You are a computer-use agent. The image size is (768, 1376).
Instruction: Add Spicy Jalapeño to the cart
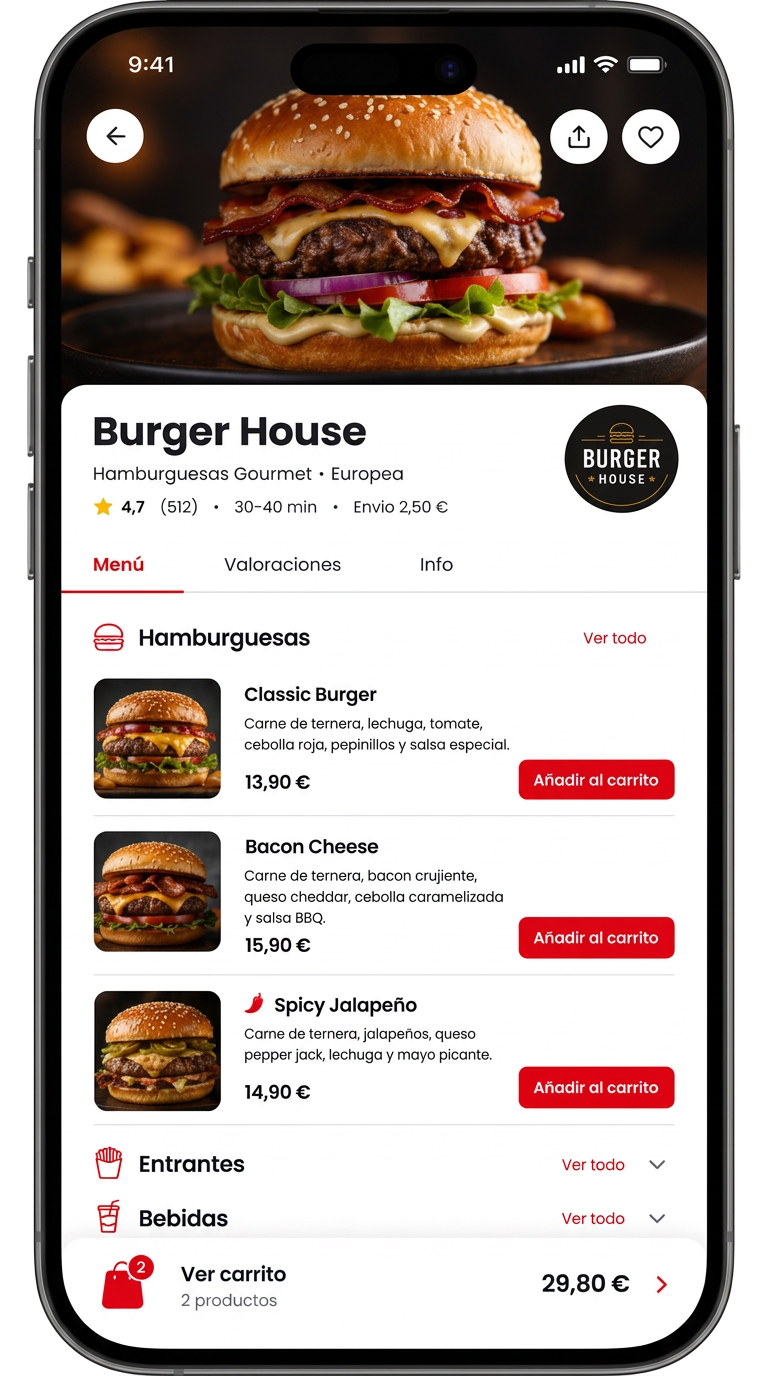point(596,1088)
